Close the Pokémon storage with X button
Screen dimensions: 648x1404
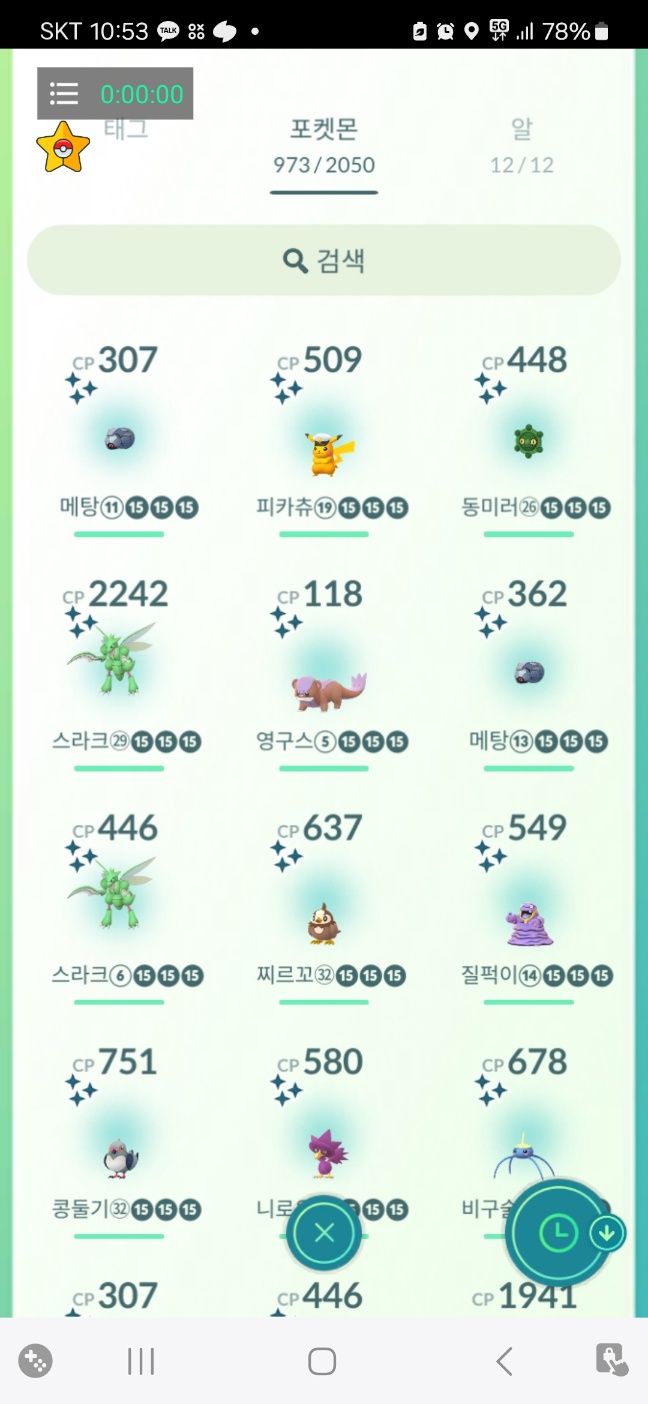(324, 1233)
